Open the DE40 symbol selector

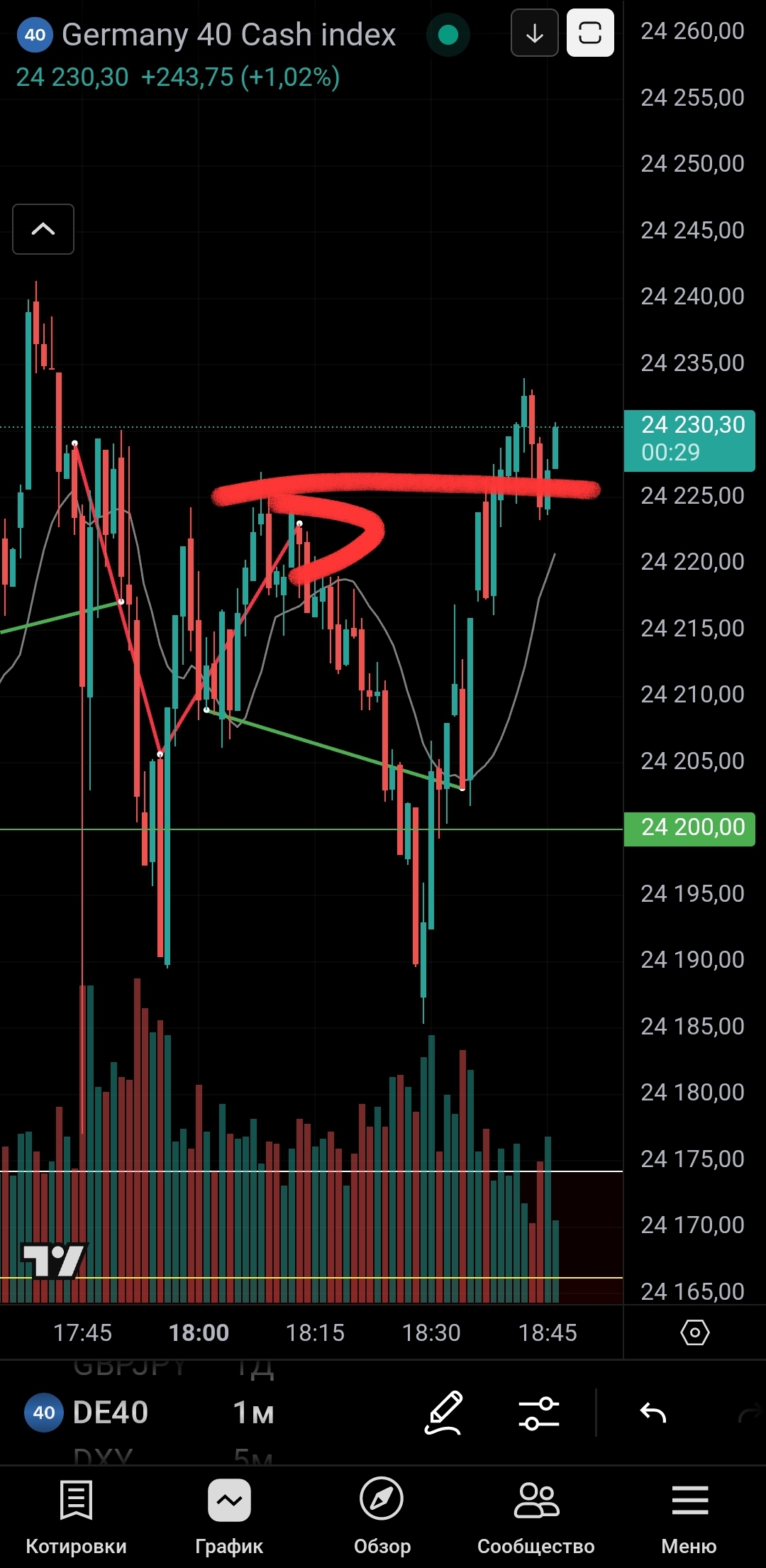tap(89, 1413)
